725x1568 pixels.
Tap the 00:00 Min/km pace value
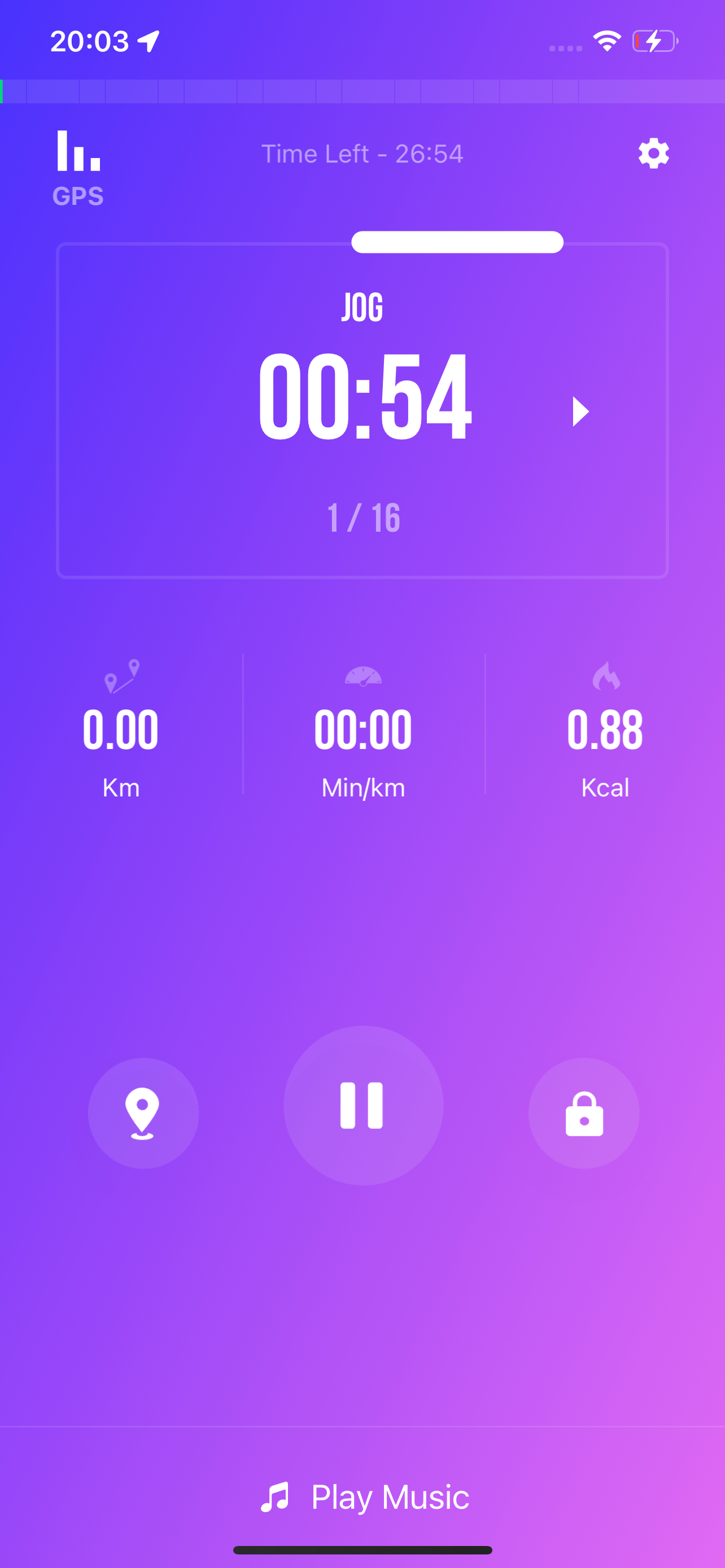[363, 730]
